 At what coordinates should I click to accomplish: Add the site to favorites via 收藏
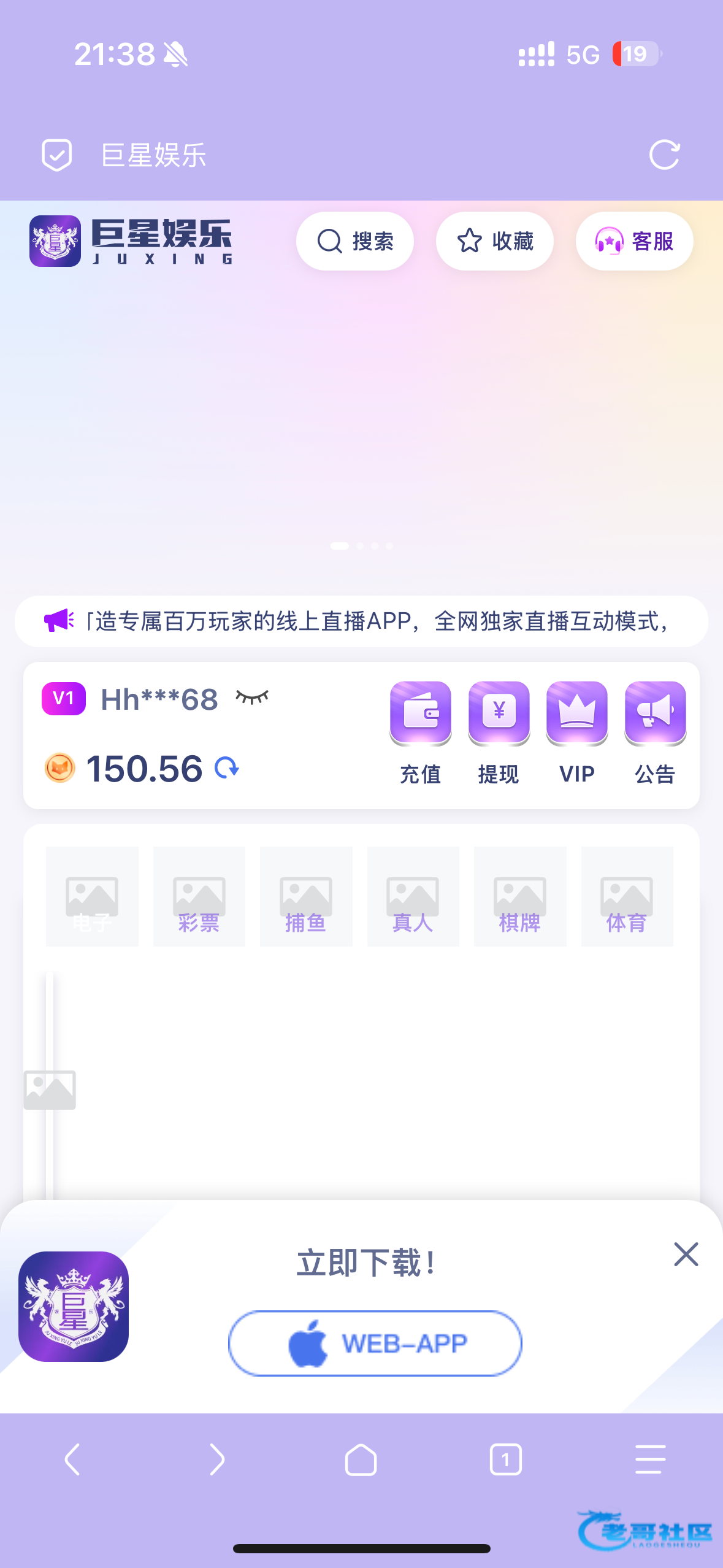(x=494, y=241)
